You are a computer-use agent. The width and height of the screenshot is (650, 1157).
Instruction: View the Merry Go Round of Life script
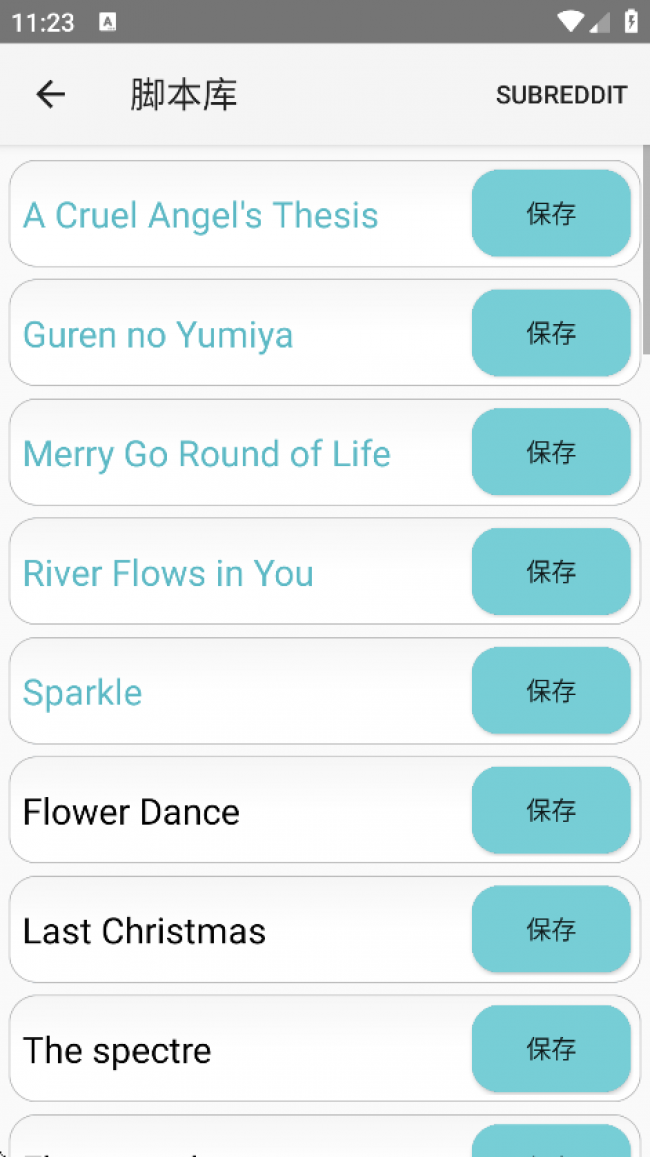207,454
